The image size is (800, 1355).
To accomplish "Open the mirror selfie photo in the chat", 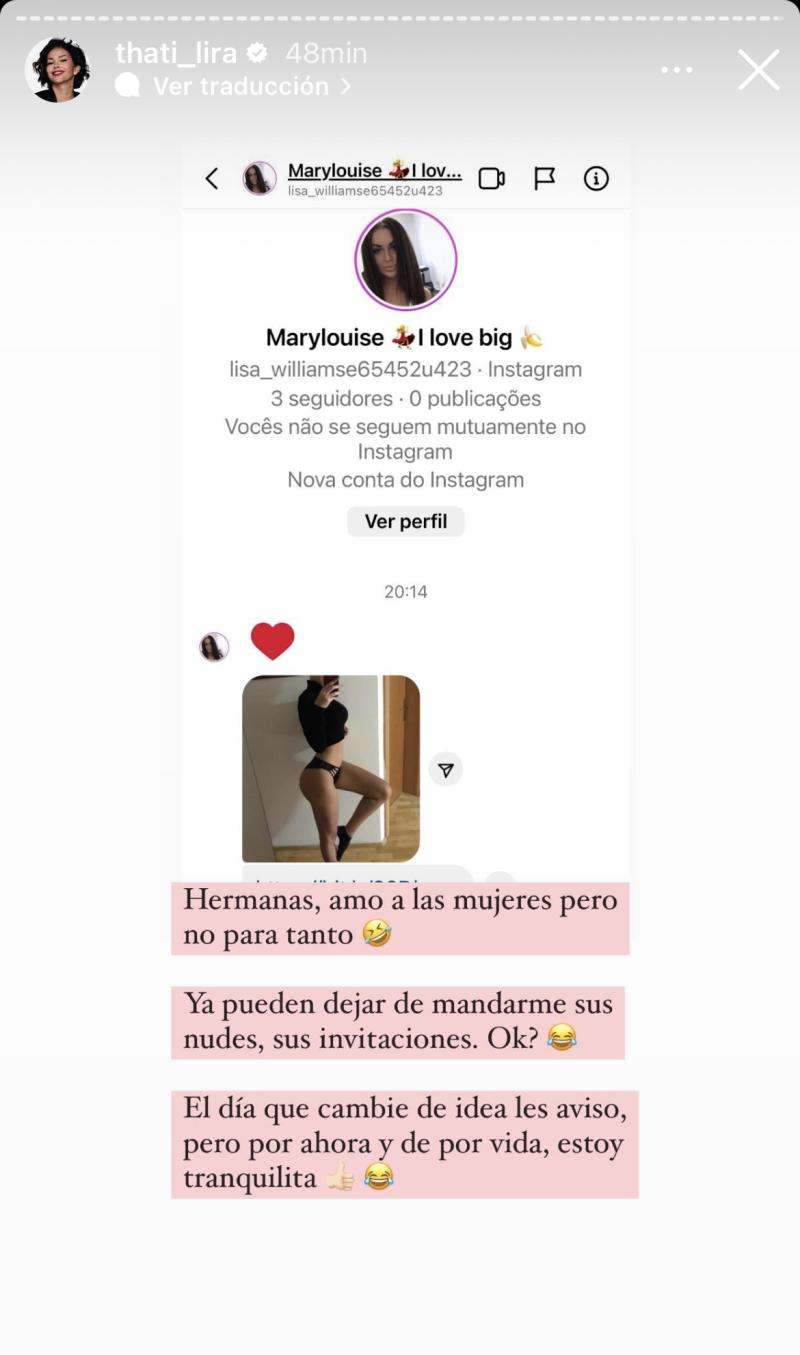I will [333, 769].
